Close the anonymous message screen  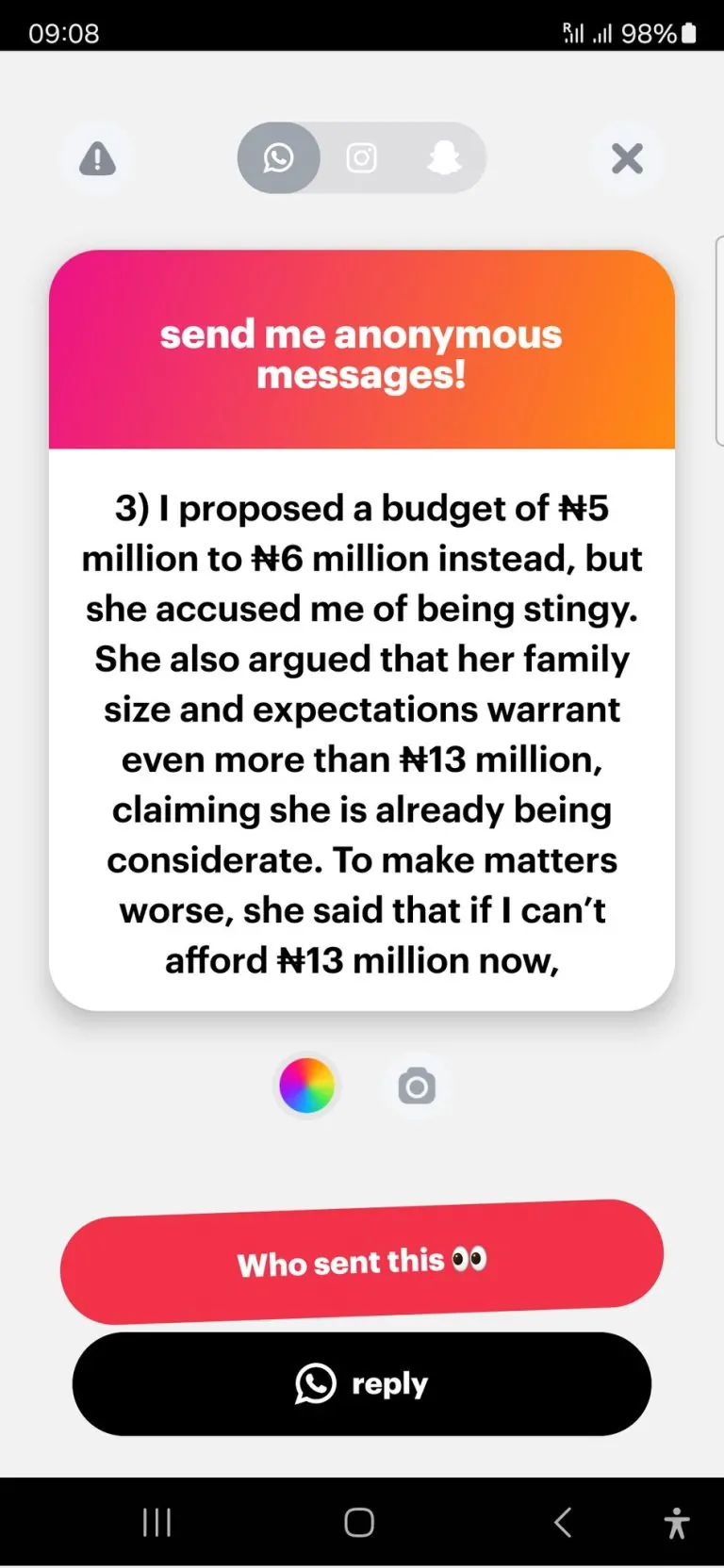[x=627, y=158]
